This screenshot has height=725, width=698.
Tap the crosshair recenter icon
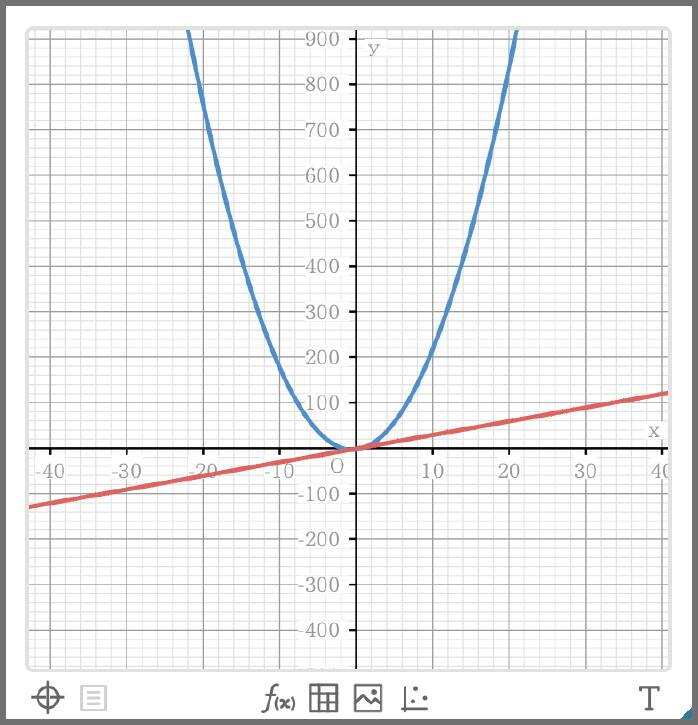pyautogui.click(x=48, y=697)
